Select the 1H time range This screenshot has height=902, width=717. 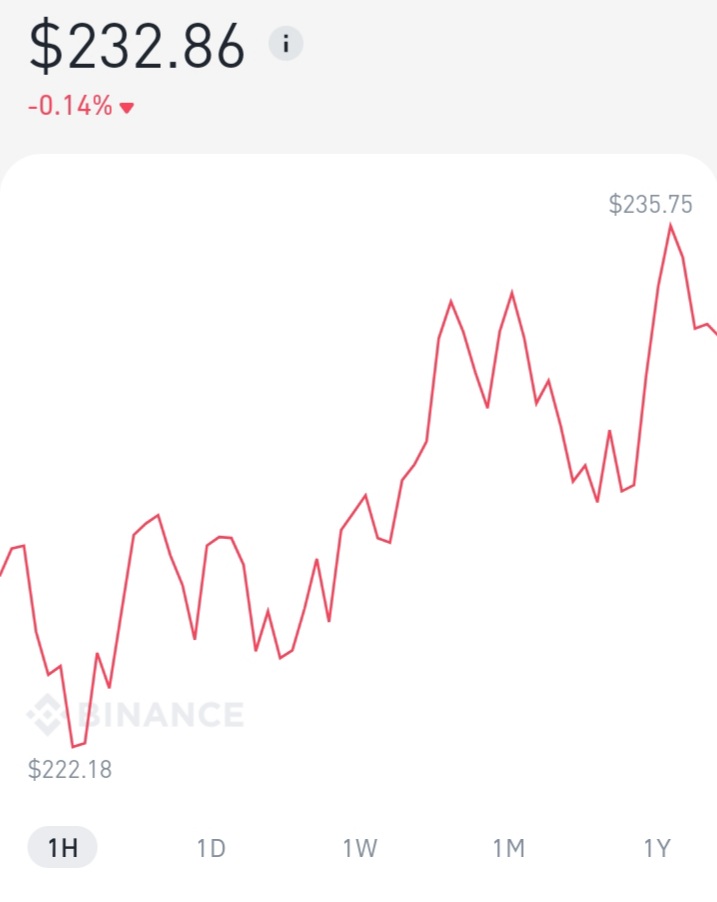click(62, 849)
